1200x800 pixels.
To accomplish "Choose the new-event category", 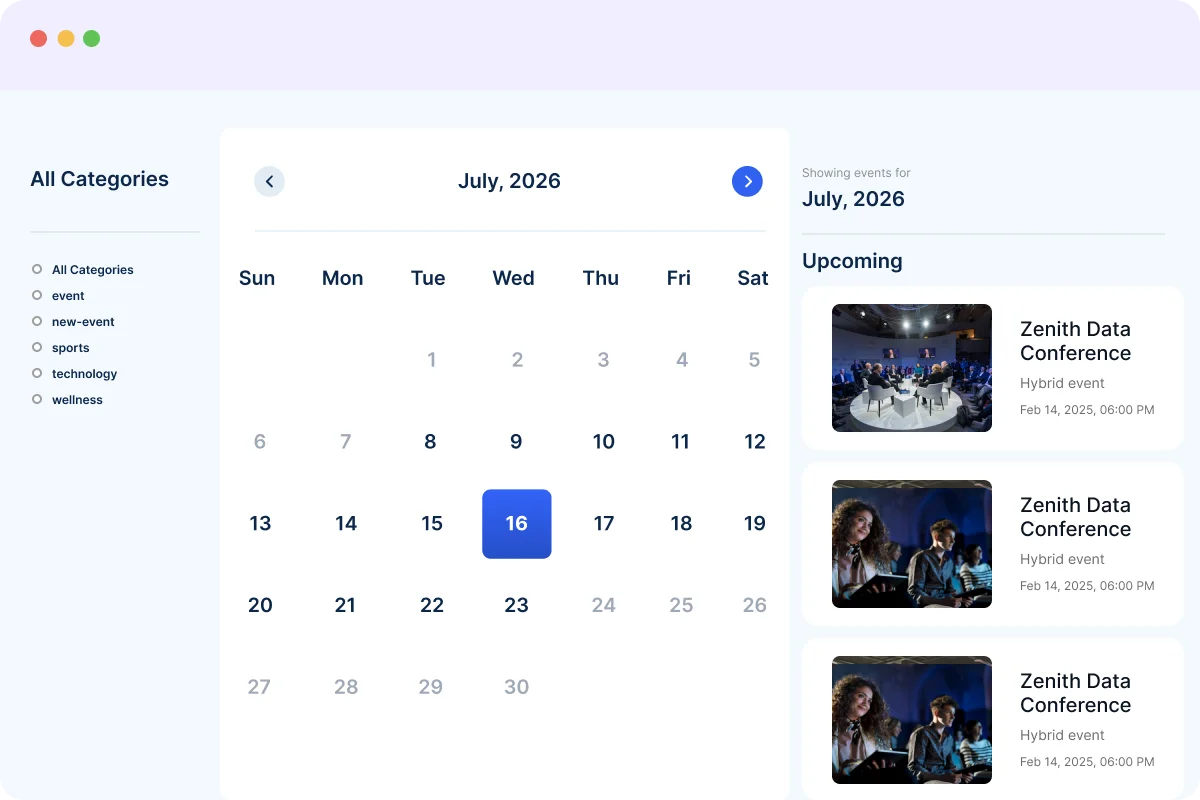I will 82,322.
